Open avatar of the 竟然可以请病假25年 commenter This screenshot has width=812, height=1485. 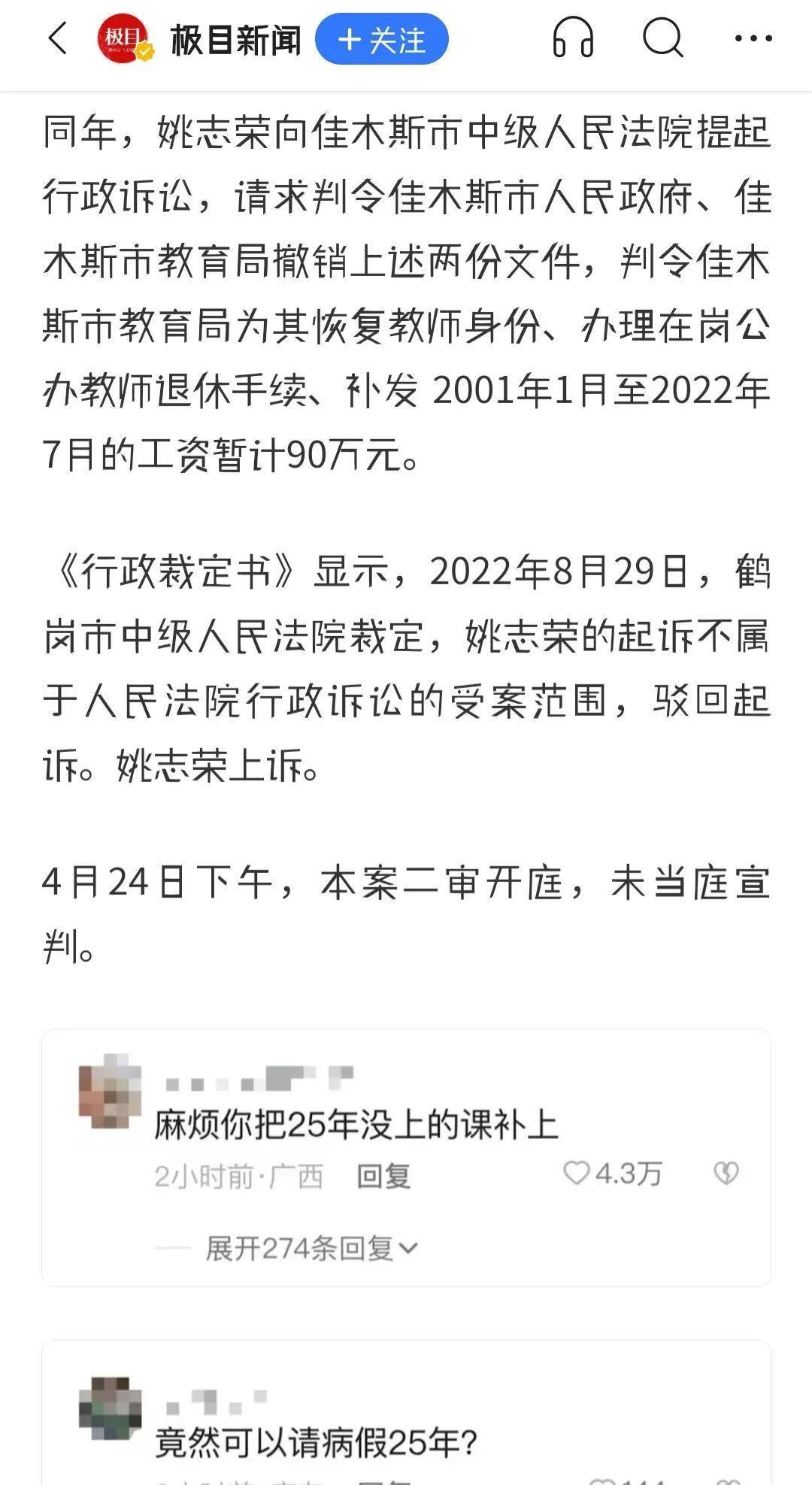click(x=110, y=1409)
